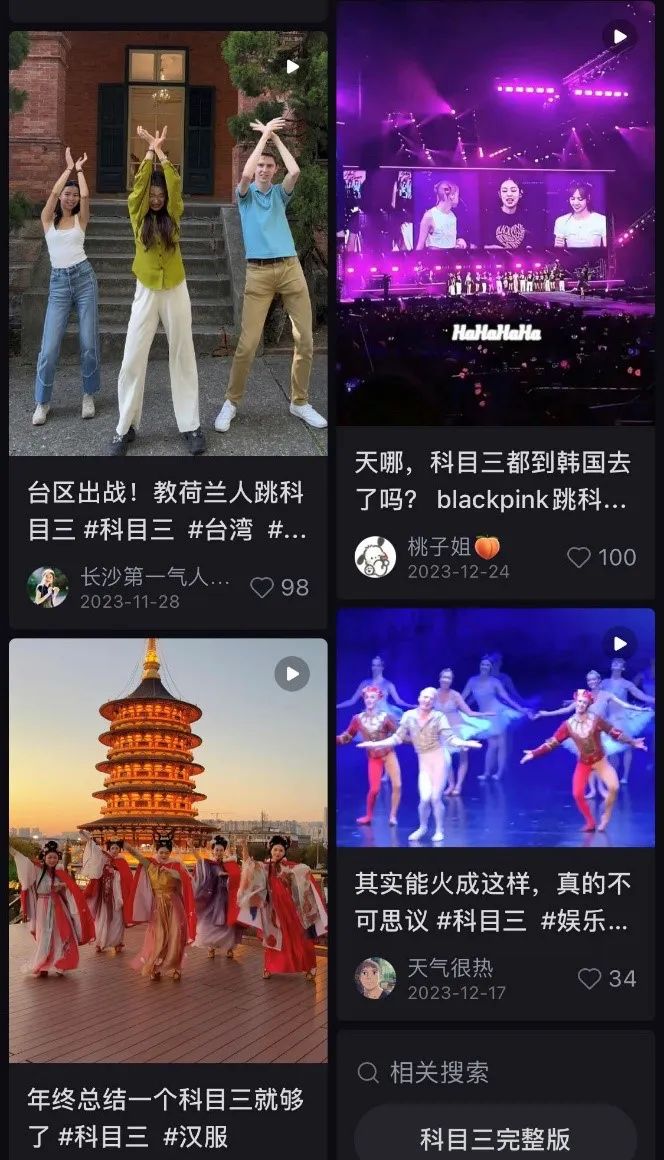The image size is (664, 1160).
Task: View 桃子姐's profile avatar
Action: [x=375, y=557]
